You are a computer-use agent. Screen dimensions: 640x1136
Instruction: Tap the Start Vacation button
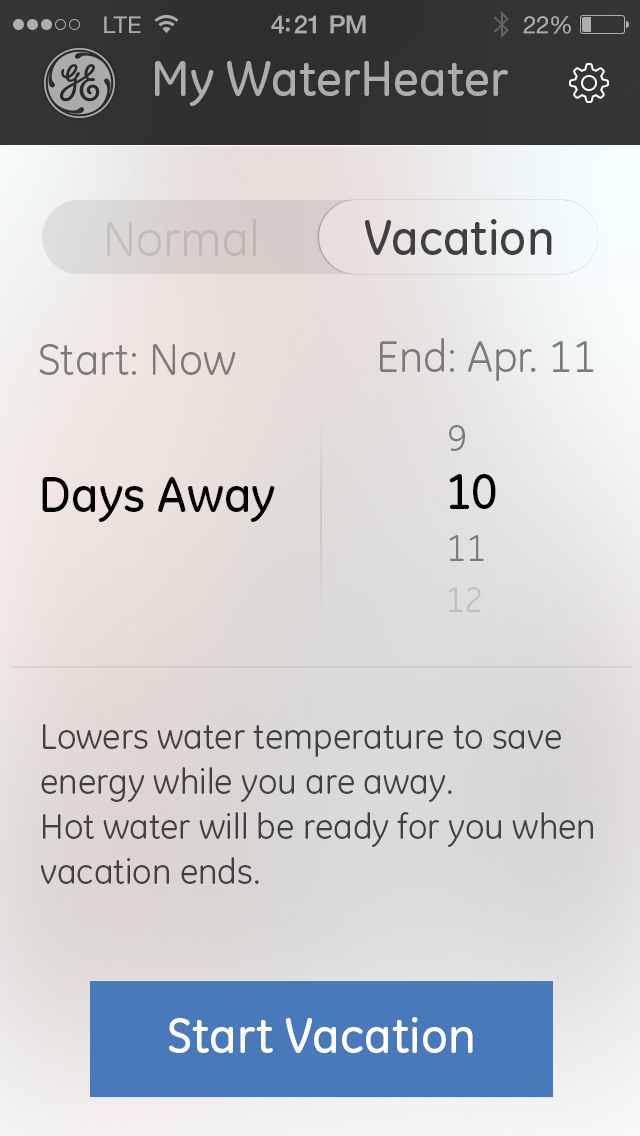[x=321, y=1038]
